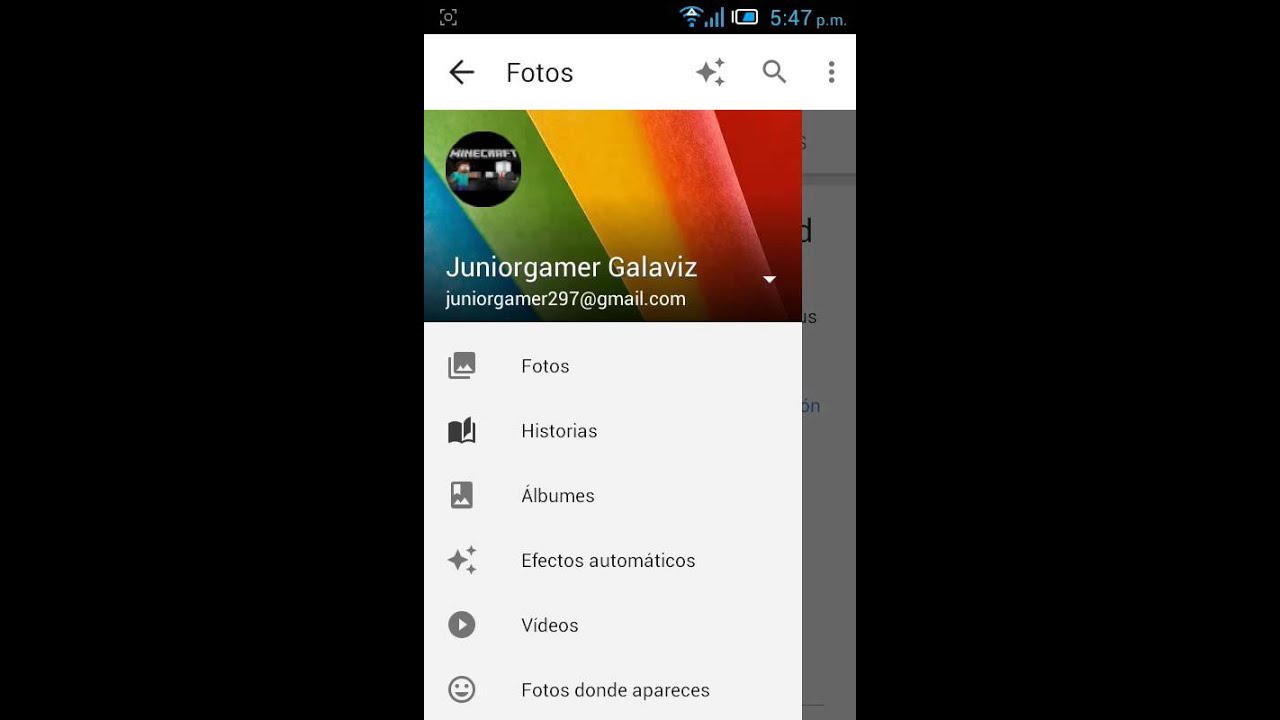
Task: Open search with the magnifier icon
Action: click(x=774, y=72)
